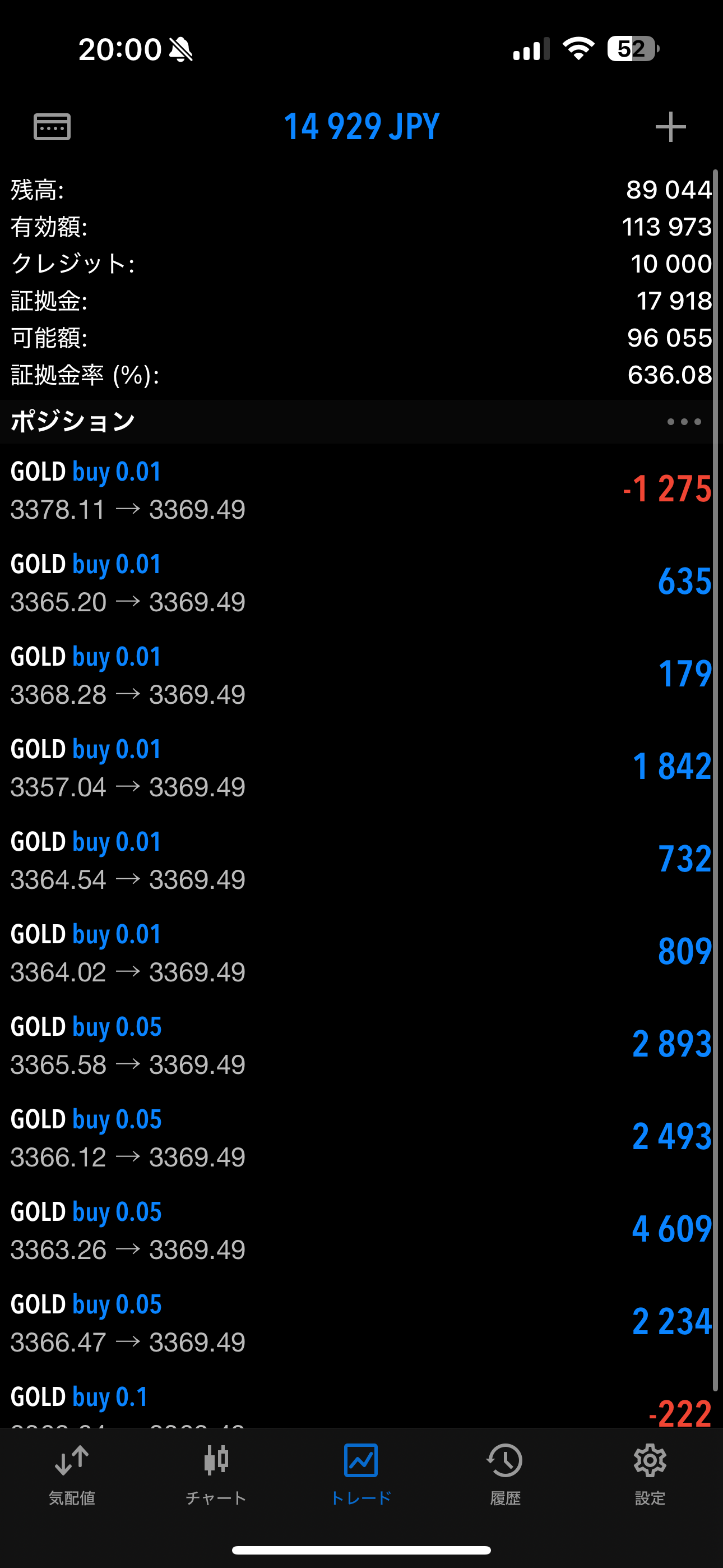Open the three-dot menu beside ポジション

pos(684,421)
